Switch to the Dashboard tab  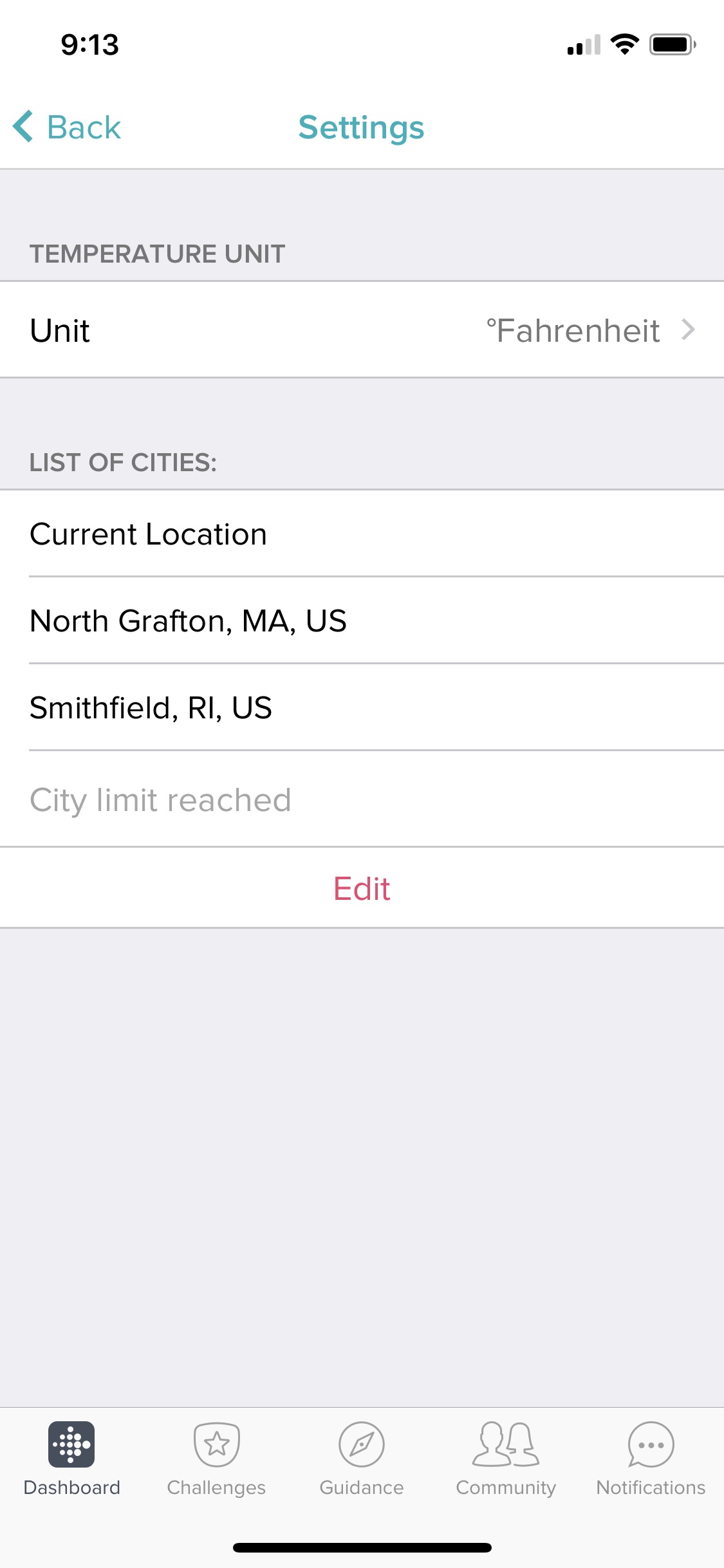click(x=71, y=1459)
